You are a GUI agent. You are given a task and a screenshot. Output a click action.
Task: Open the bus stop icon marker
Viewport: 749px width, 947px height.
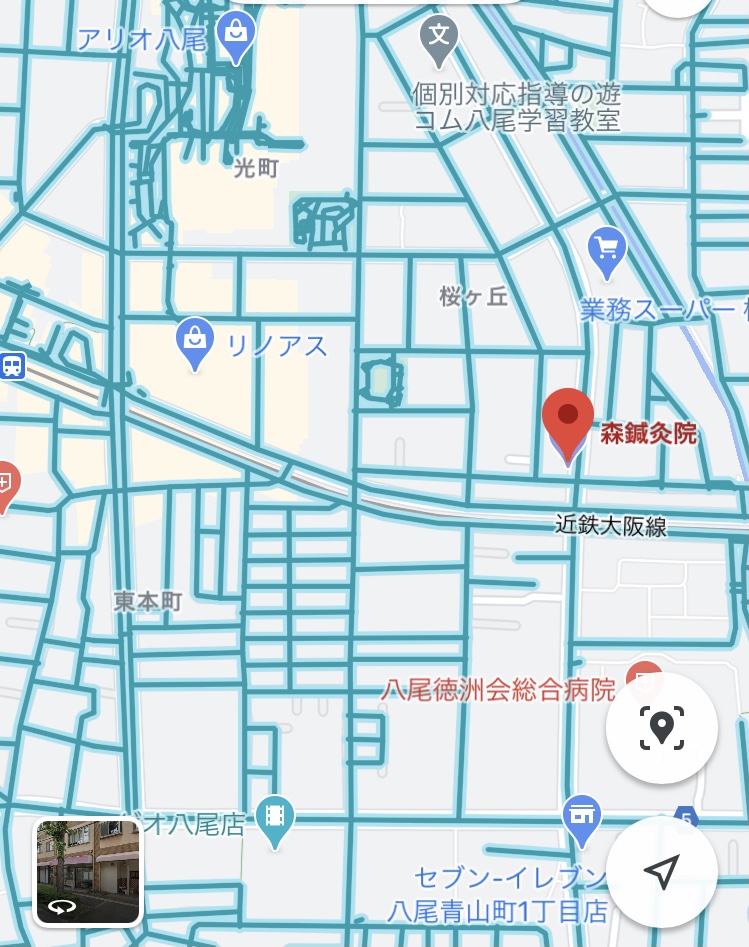[x=12, y=366]
